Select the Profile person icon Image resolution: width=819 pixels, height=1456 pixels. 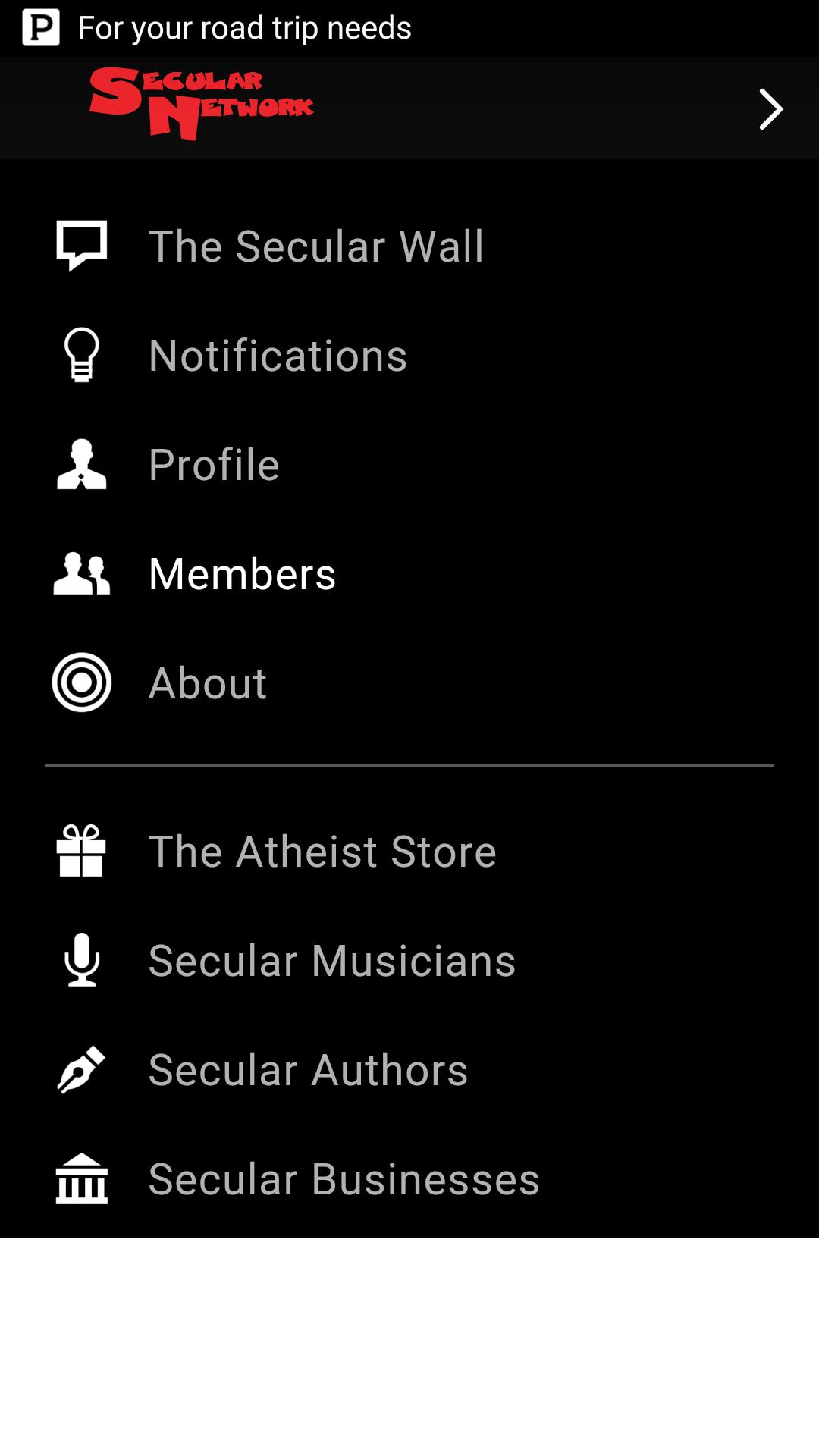point(81,464)
